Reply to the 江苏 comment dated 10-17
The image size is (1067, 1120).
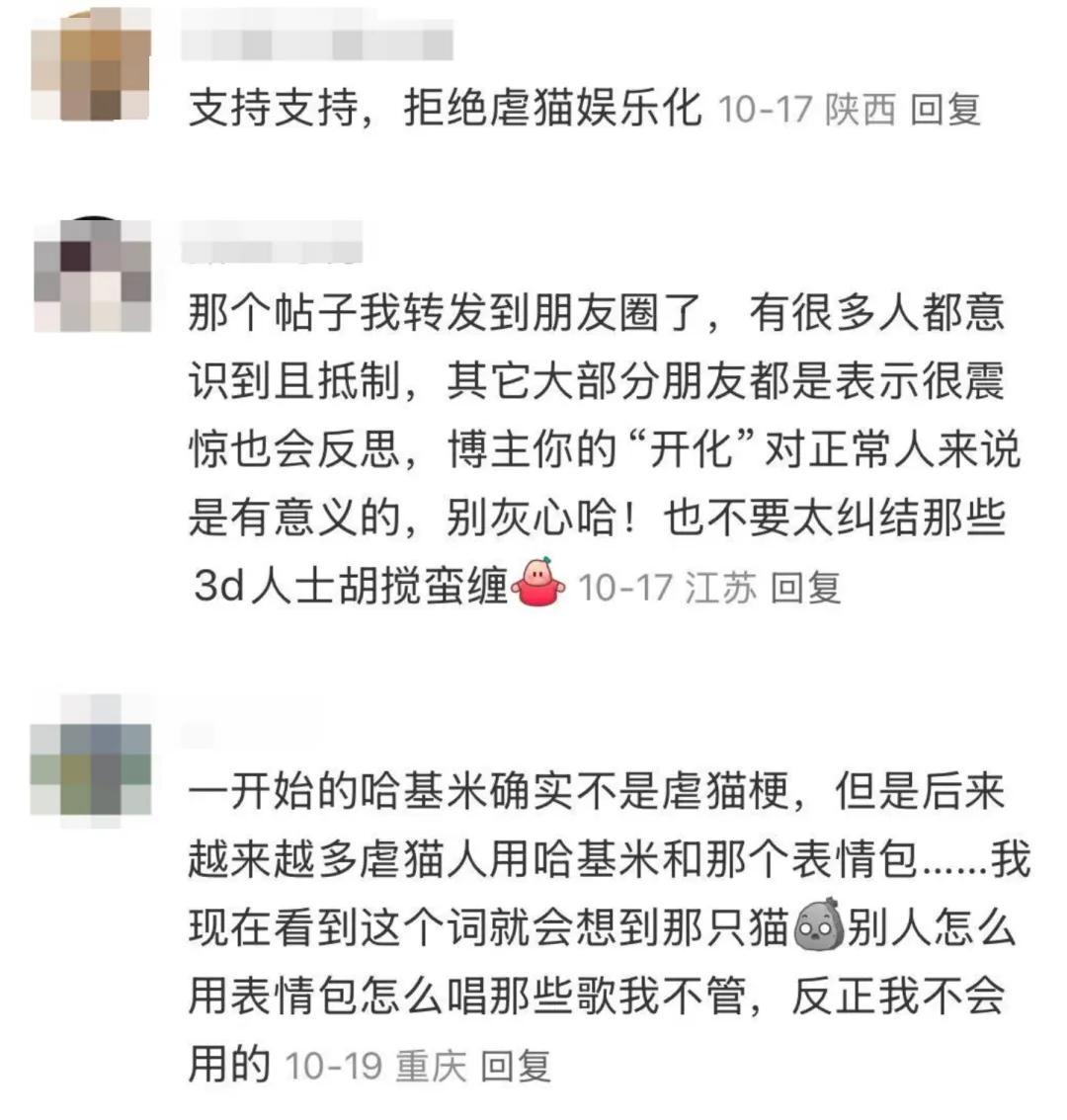point(805,588)
